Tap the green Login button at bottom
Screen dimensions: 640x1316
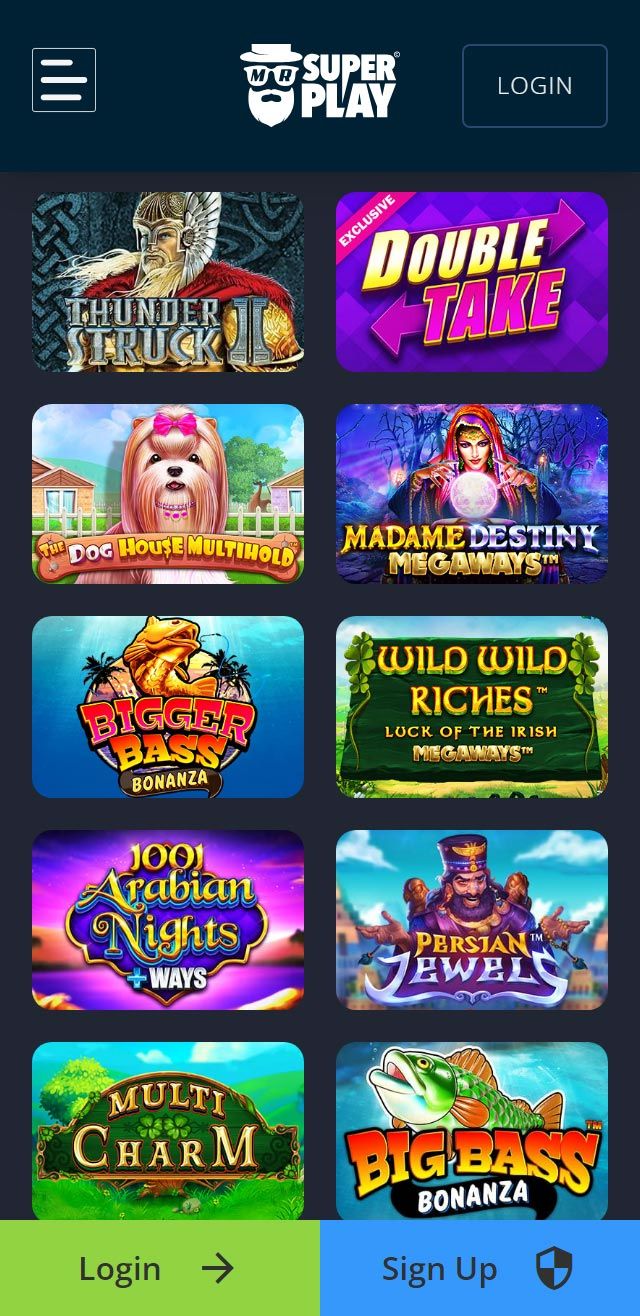[160, 1268]
